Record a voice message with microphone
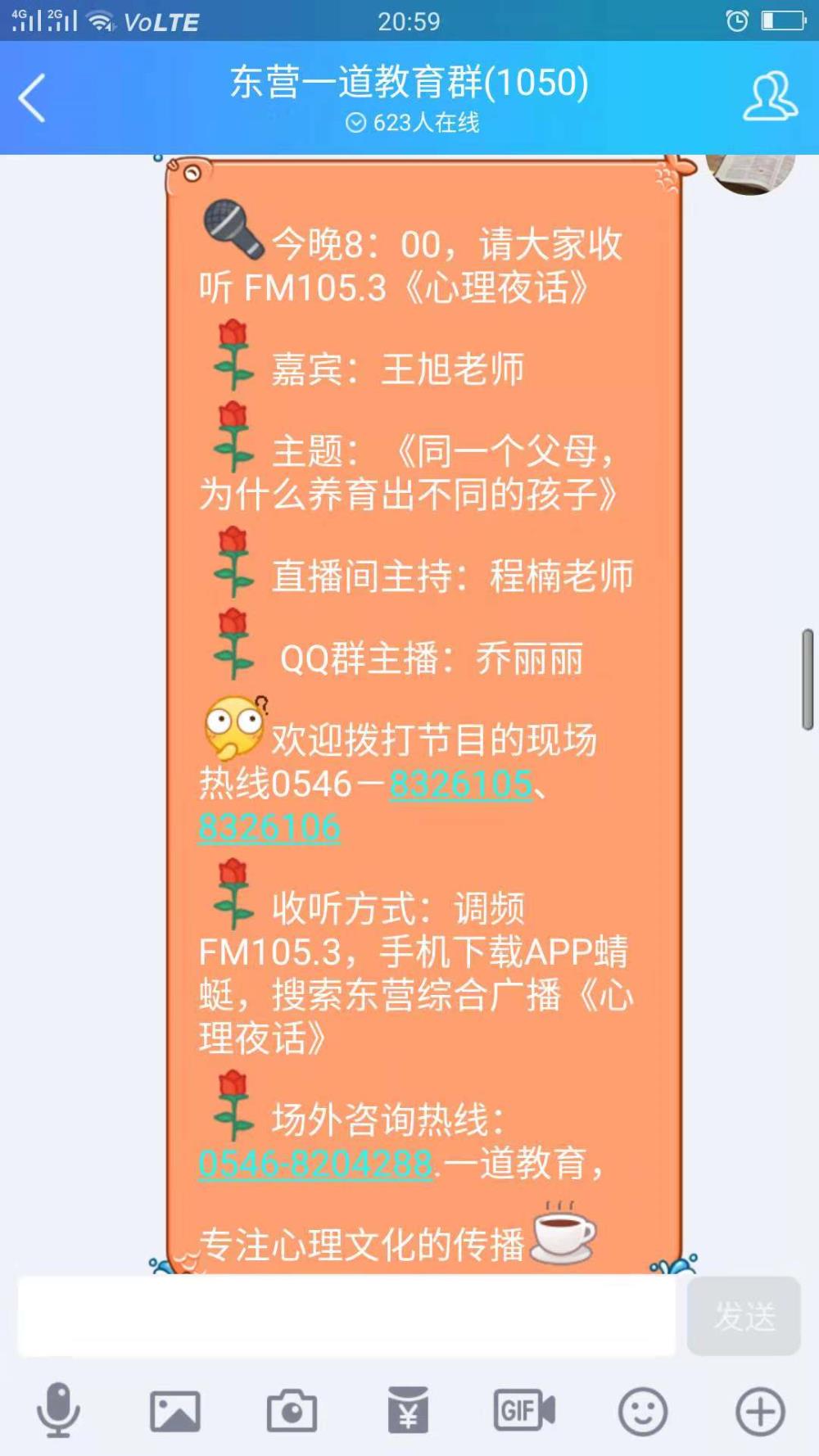Screen dimensions: 819x1456 click(x=58, y=1410)
